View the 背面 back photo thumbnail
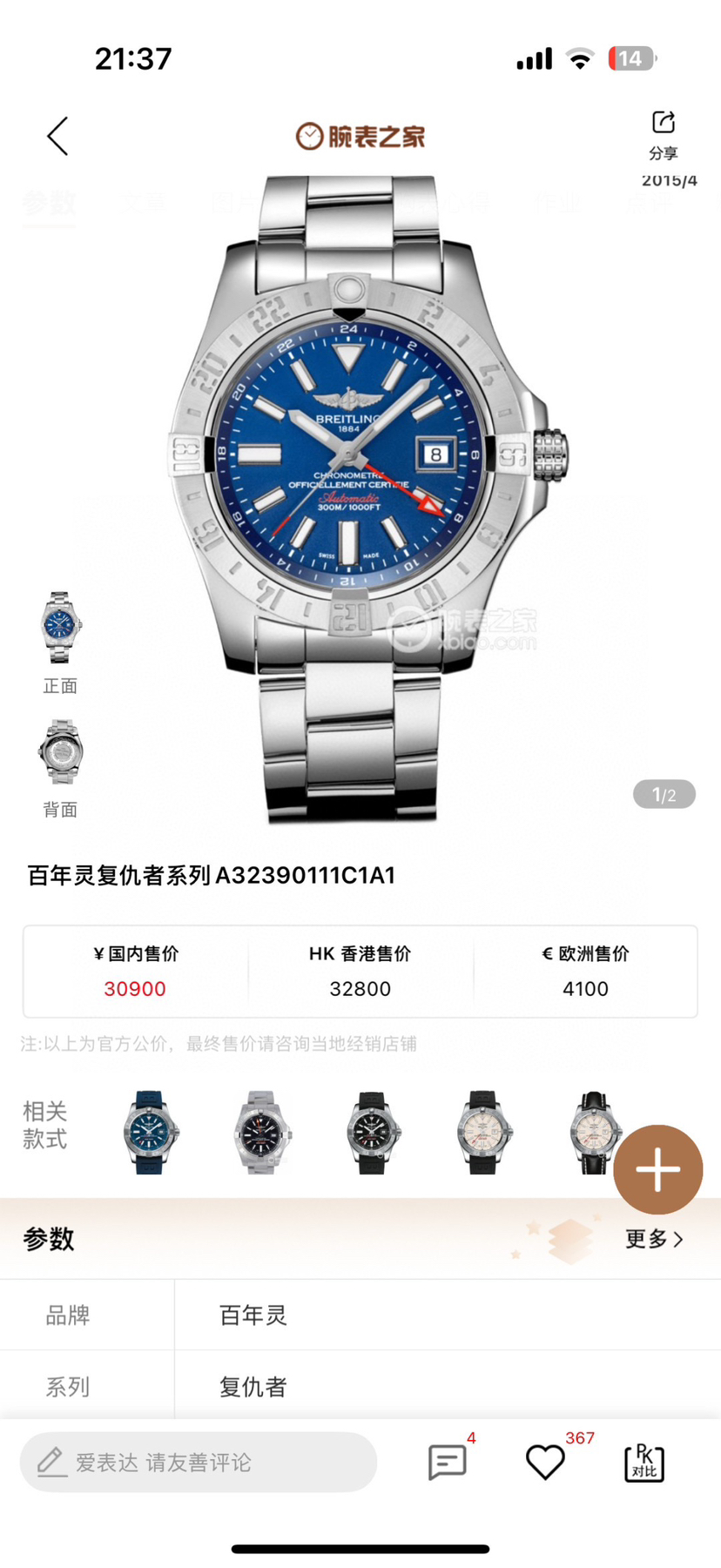 [x=60, y=753]
